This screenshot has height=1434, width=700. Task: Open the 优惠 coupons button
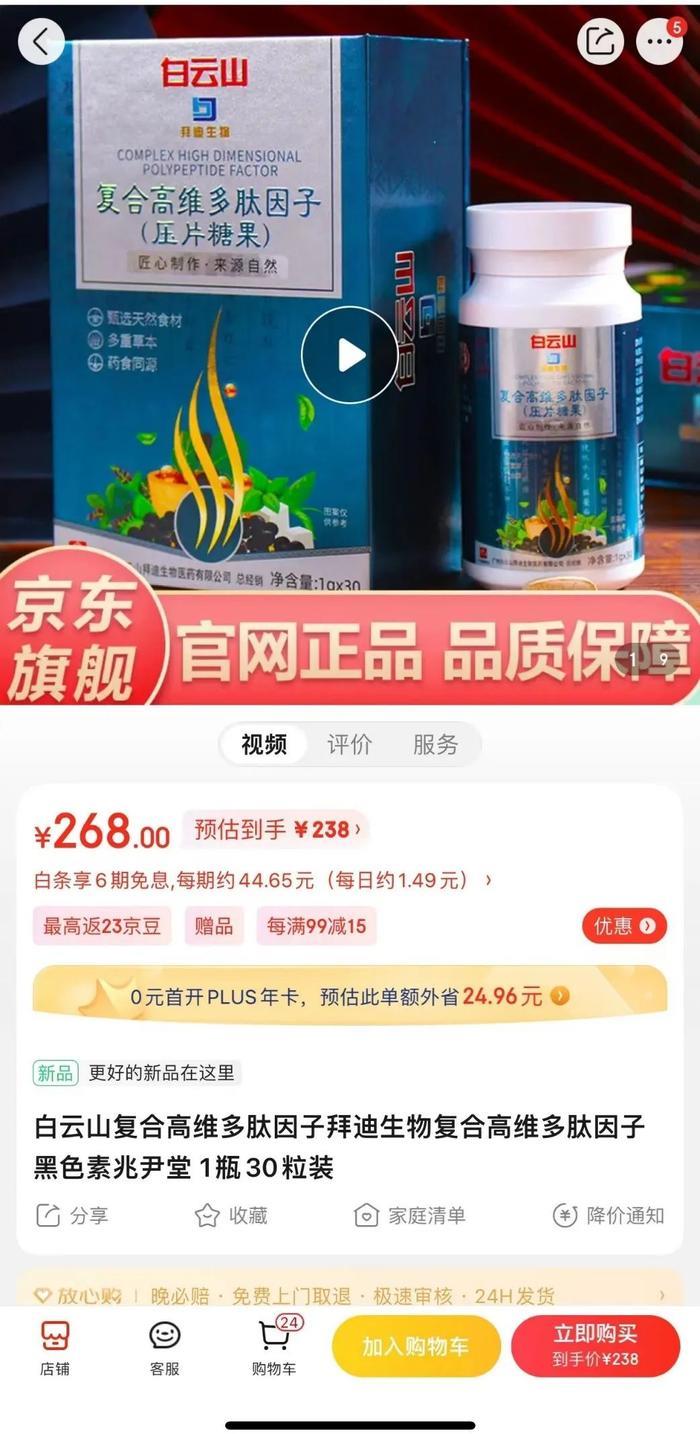(x=624, y=926)
